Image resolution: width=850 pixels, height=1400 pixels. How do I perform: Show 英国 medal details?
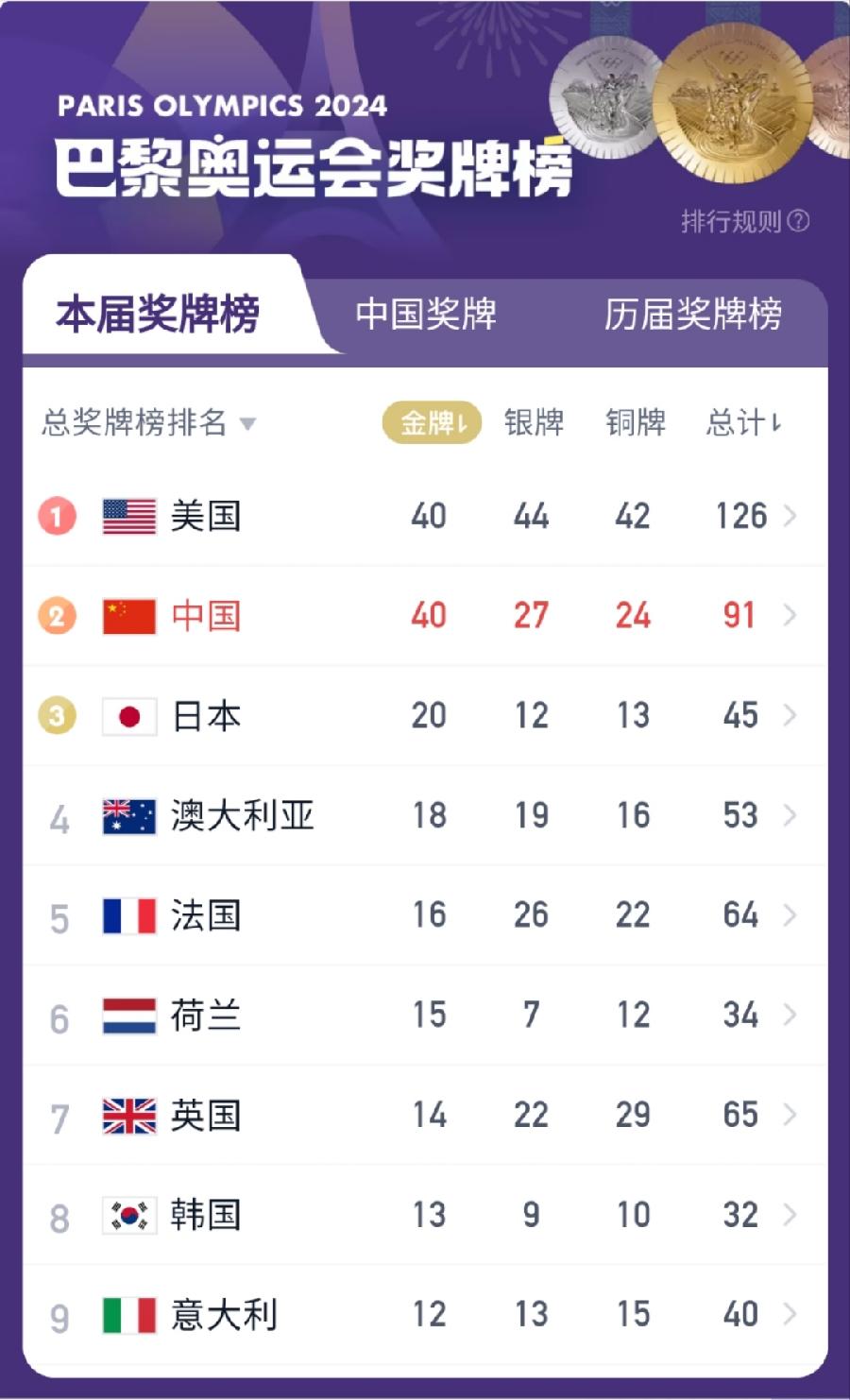click(x=425, y=1115)
